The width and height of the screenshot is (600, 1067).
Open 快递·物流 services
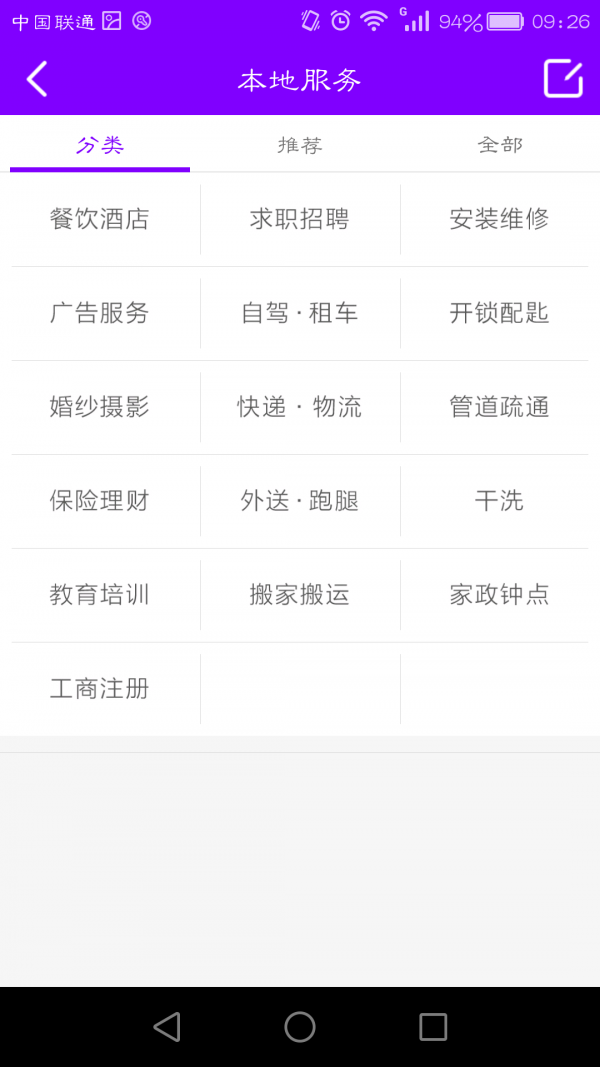pyautogui.click(x=300, y=407)
